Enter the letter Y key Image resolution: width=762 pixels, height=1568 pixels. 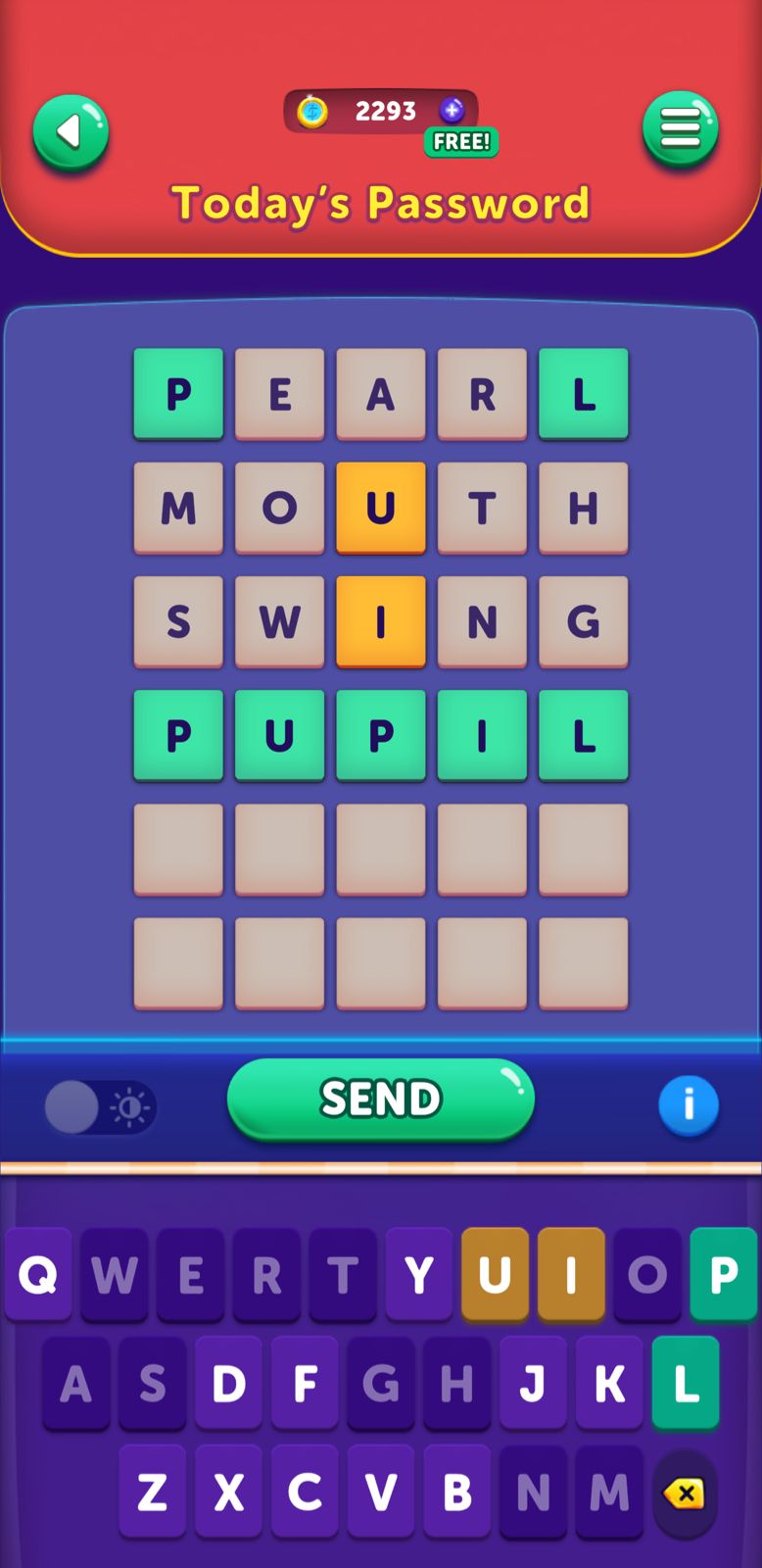(x=418, y=1275)
